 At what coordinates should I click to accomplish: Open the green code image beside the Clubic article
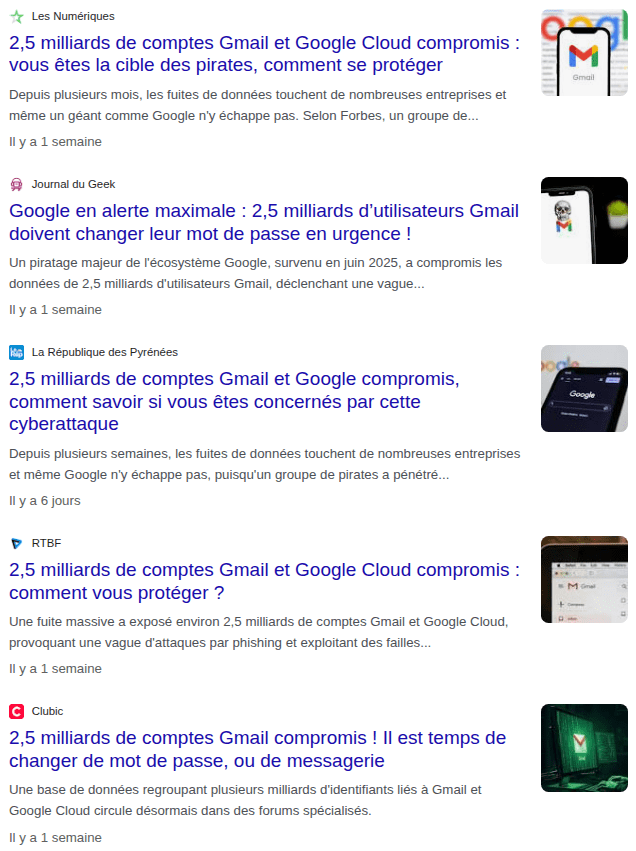pyautogui.click(x=584, y=747)
